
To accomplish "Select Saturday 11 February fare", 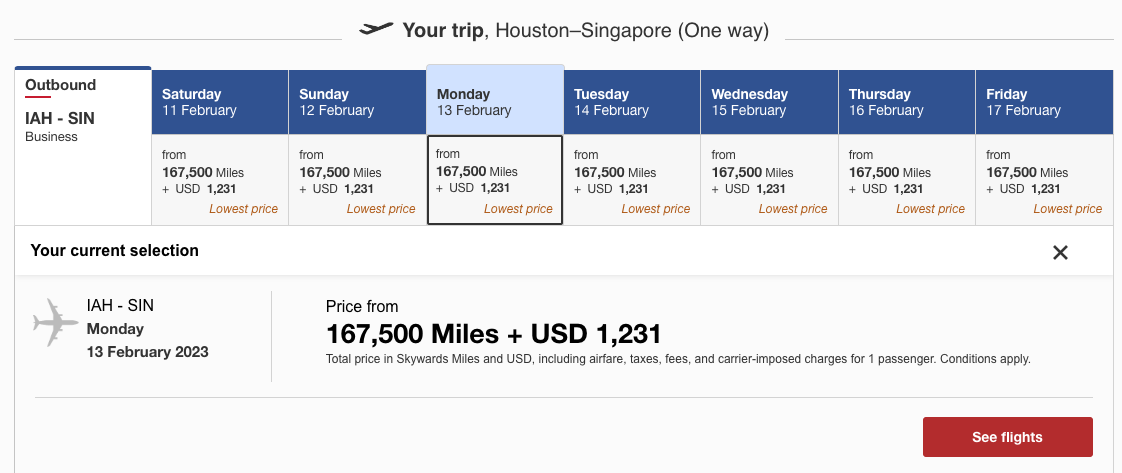I will (220, 180).
